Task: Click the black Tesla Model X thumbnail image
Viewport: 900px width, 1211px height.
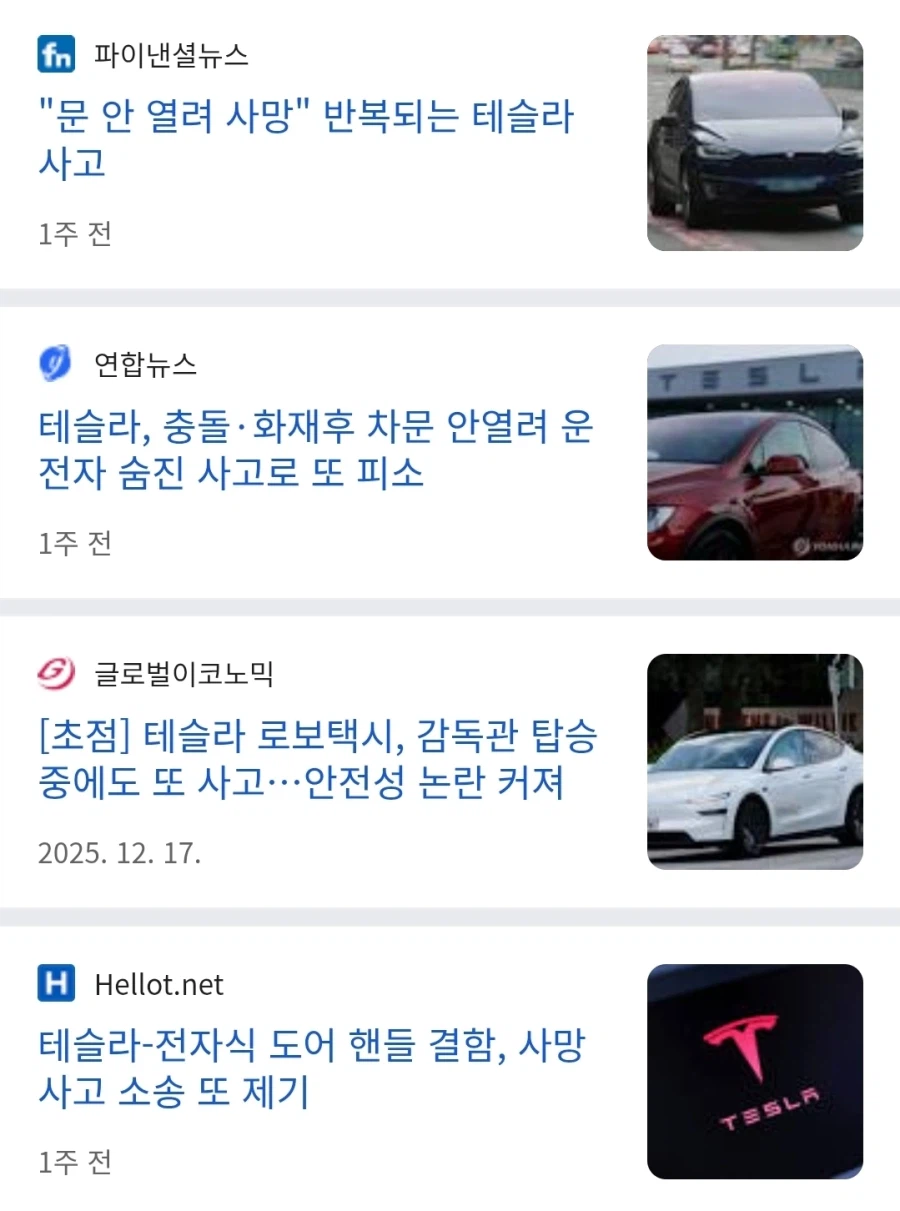Action: [755, 140]
